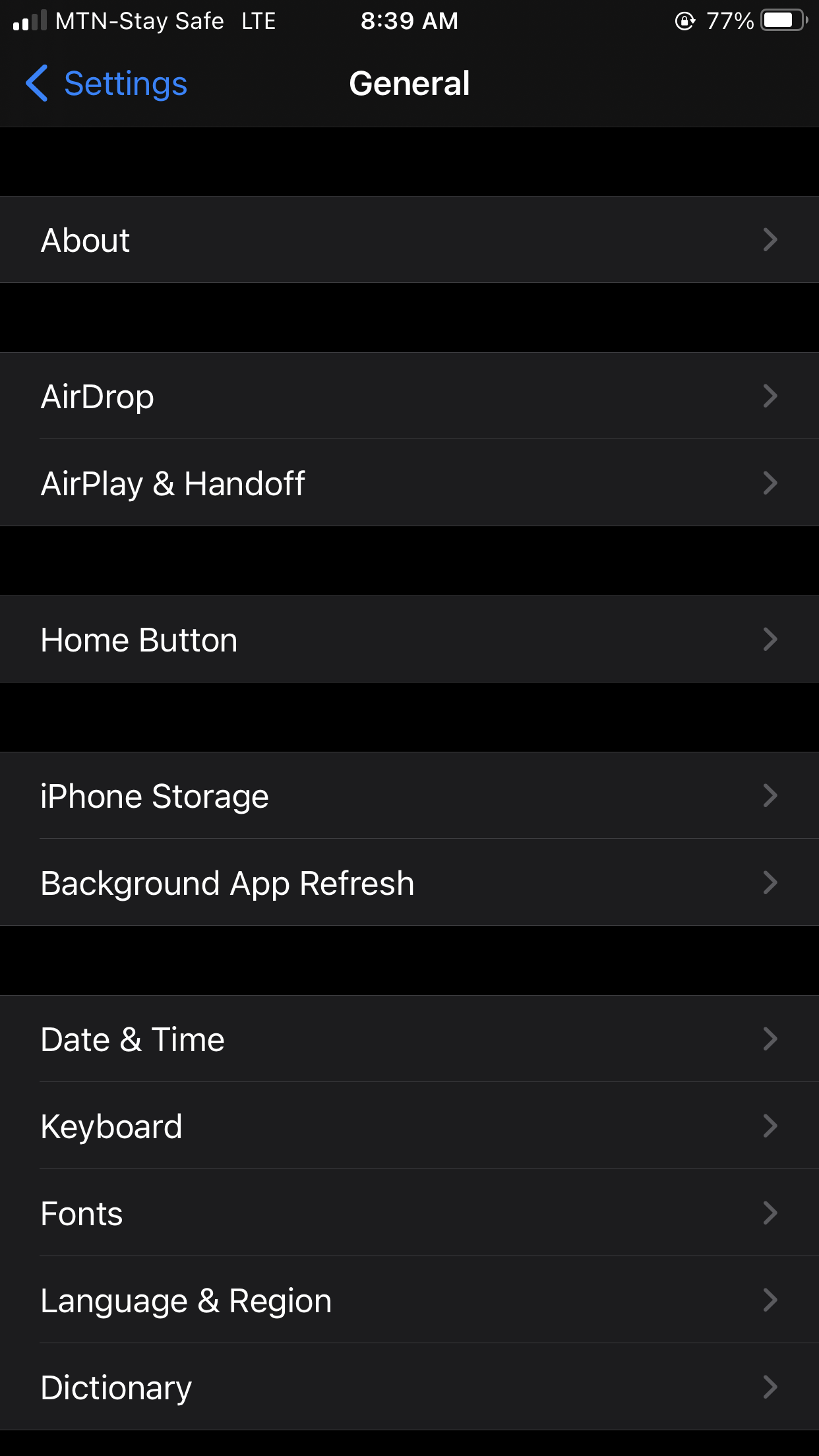Viewport: 819px width, 1456px height.
Task: Open Background App Refresh
Action: point(409,883)
